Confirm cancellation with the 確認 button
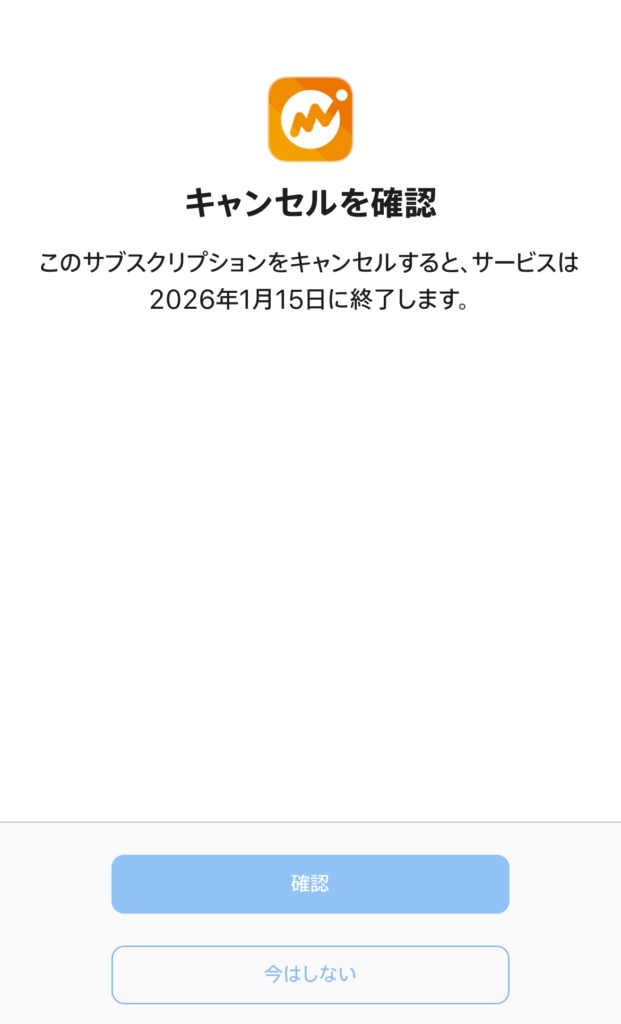 (310, 884)
